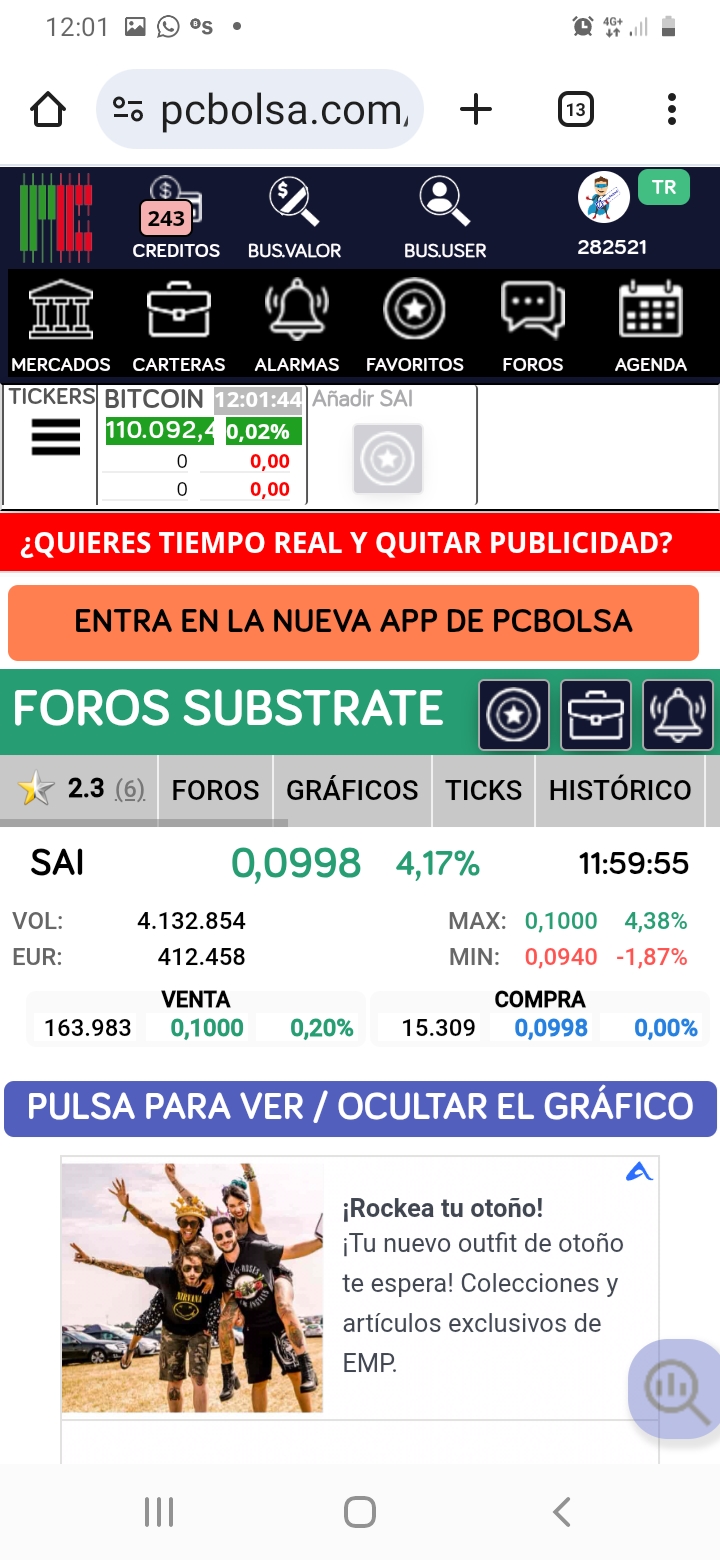Open ALARMAS section
This screenshot has width=720, height=1560.
coord(297,327)
